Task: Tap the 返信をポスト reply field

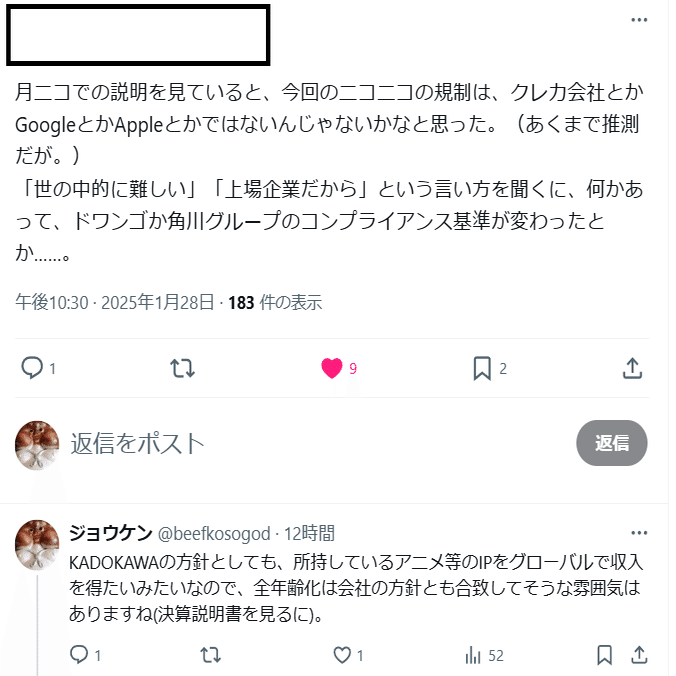Action: pyautogui.click(x=300, y=444)
